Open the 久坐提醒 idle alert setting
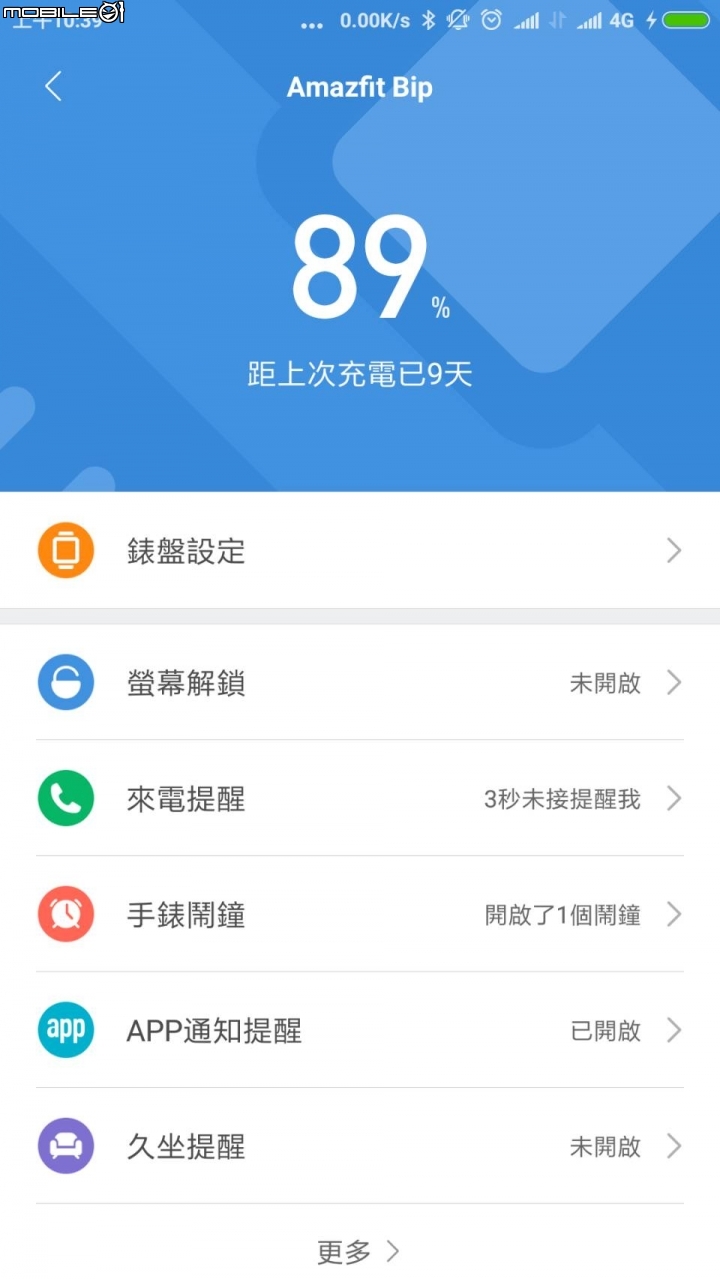720x1279 pixels. click(360, 1146)
